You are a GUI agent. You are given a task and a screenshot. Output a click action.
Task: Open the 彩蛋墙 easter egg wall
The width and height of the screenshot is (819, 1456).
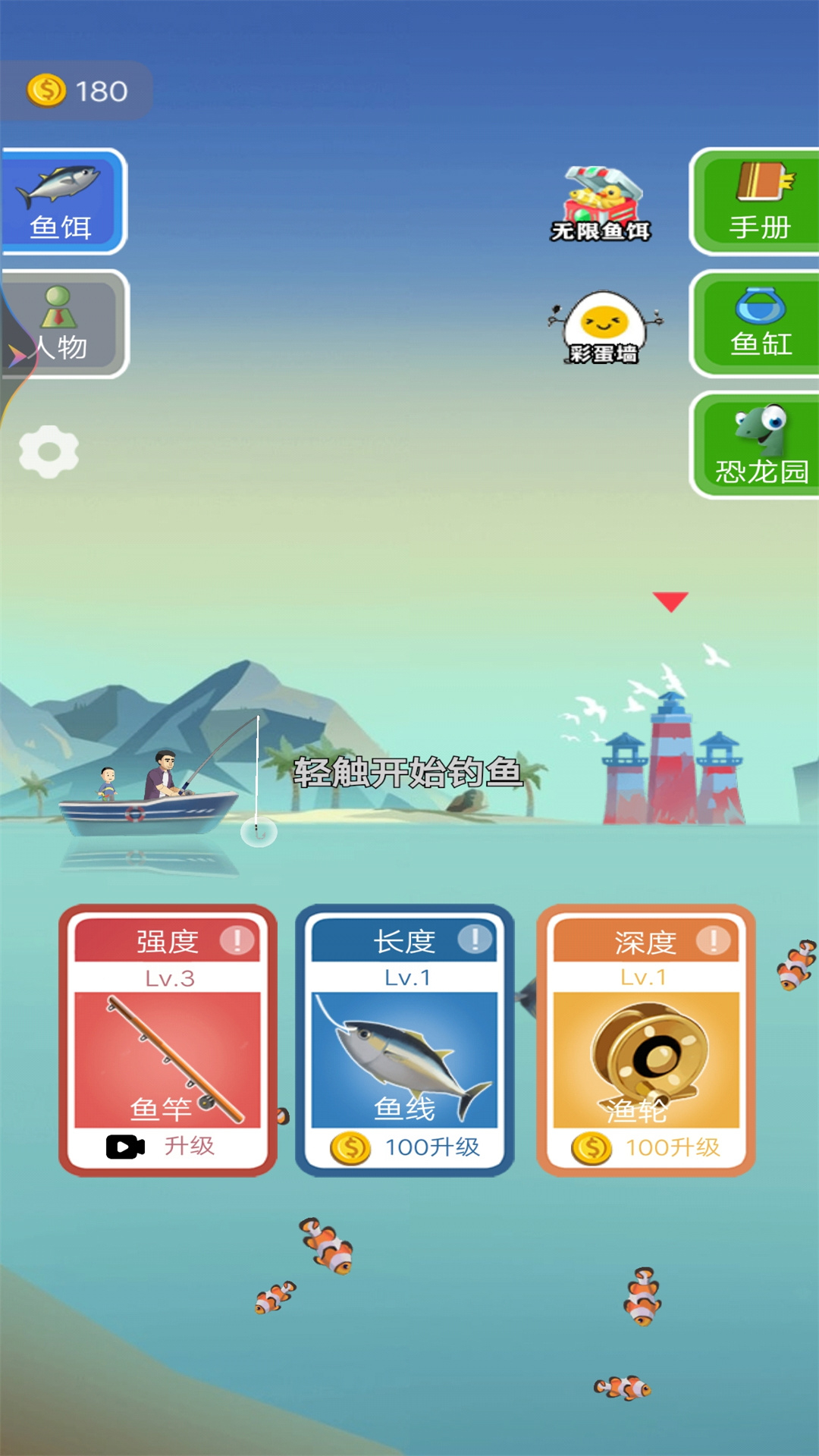604,328
